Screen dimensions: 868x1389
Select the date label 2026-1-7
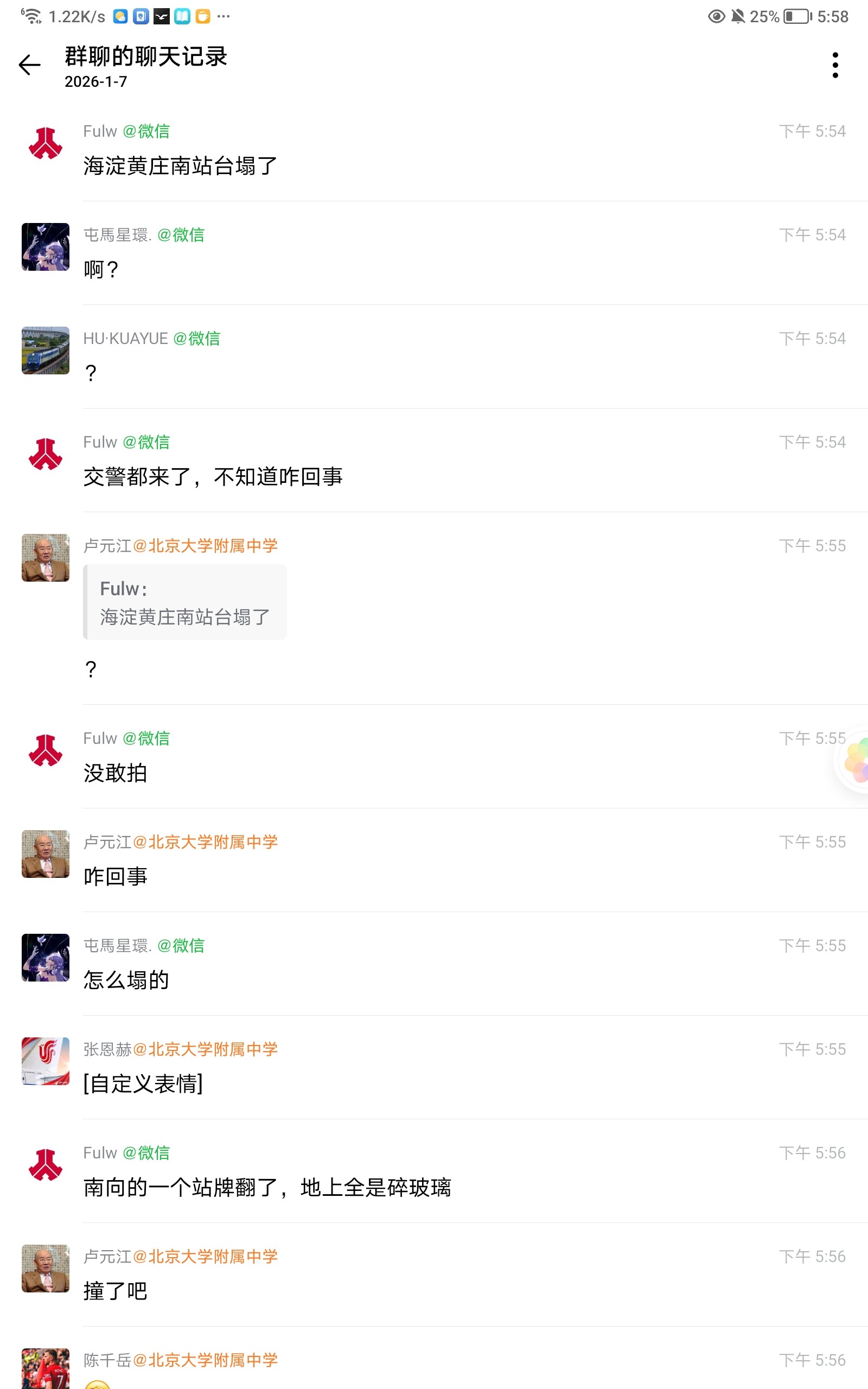point(96,81)
